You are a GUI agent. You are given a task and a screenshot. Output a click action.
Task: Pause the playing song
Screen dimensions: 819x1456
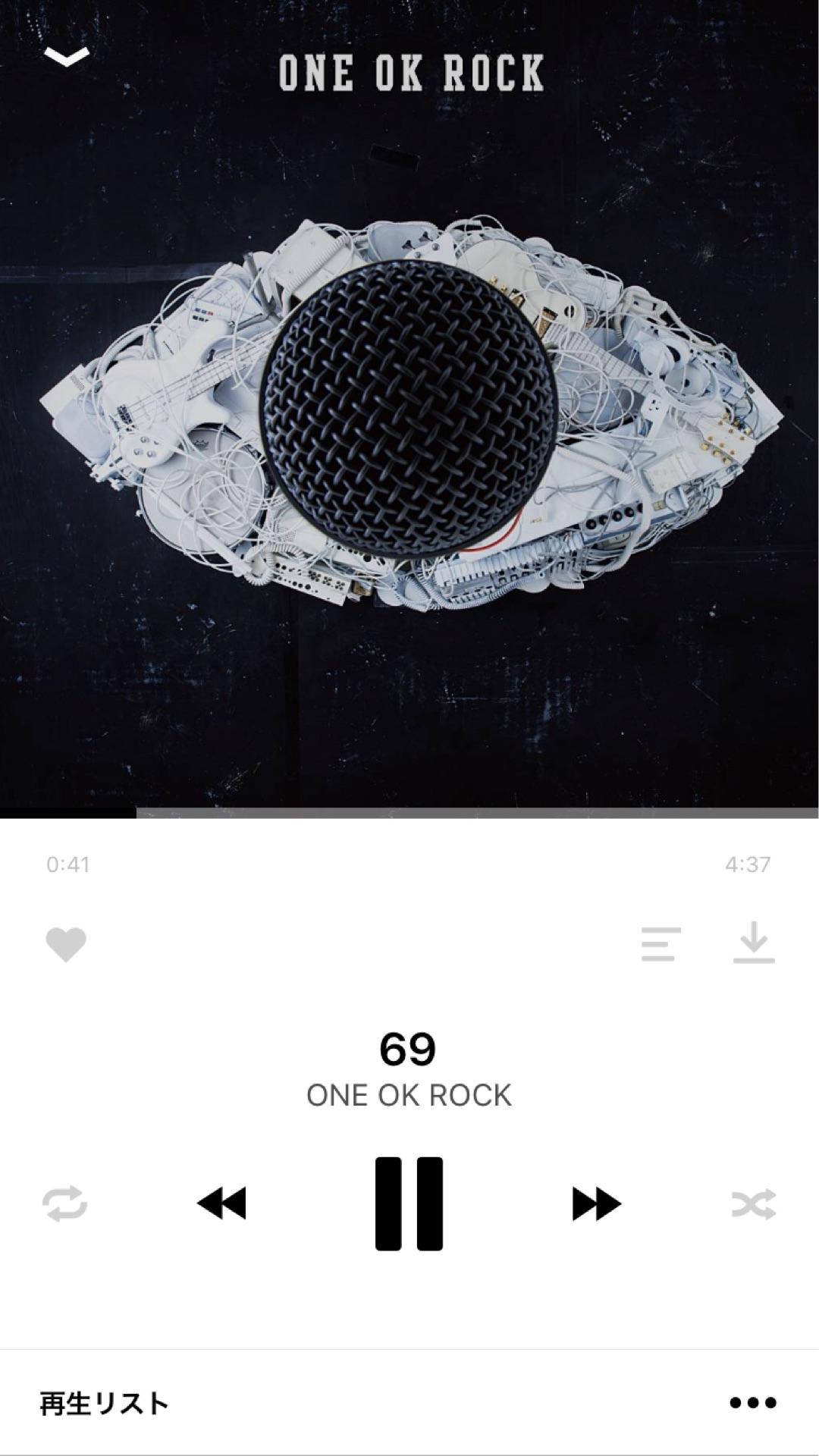pos(409,1203)
